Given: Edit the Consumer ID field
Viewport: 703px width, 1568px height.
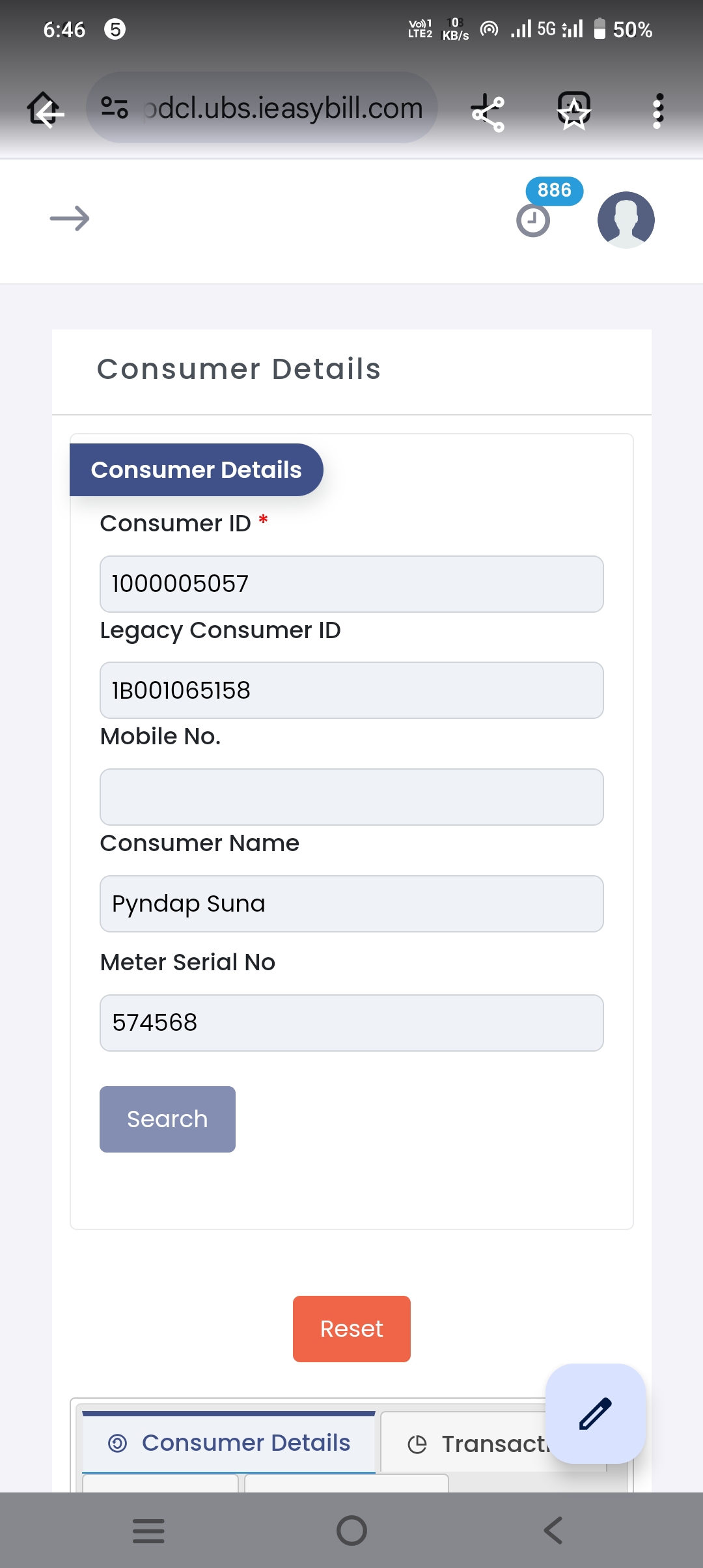Looking at the screenshot, I should [351, 584].
